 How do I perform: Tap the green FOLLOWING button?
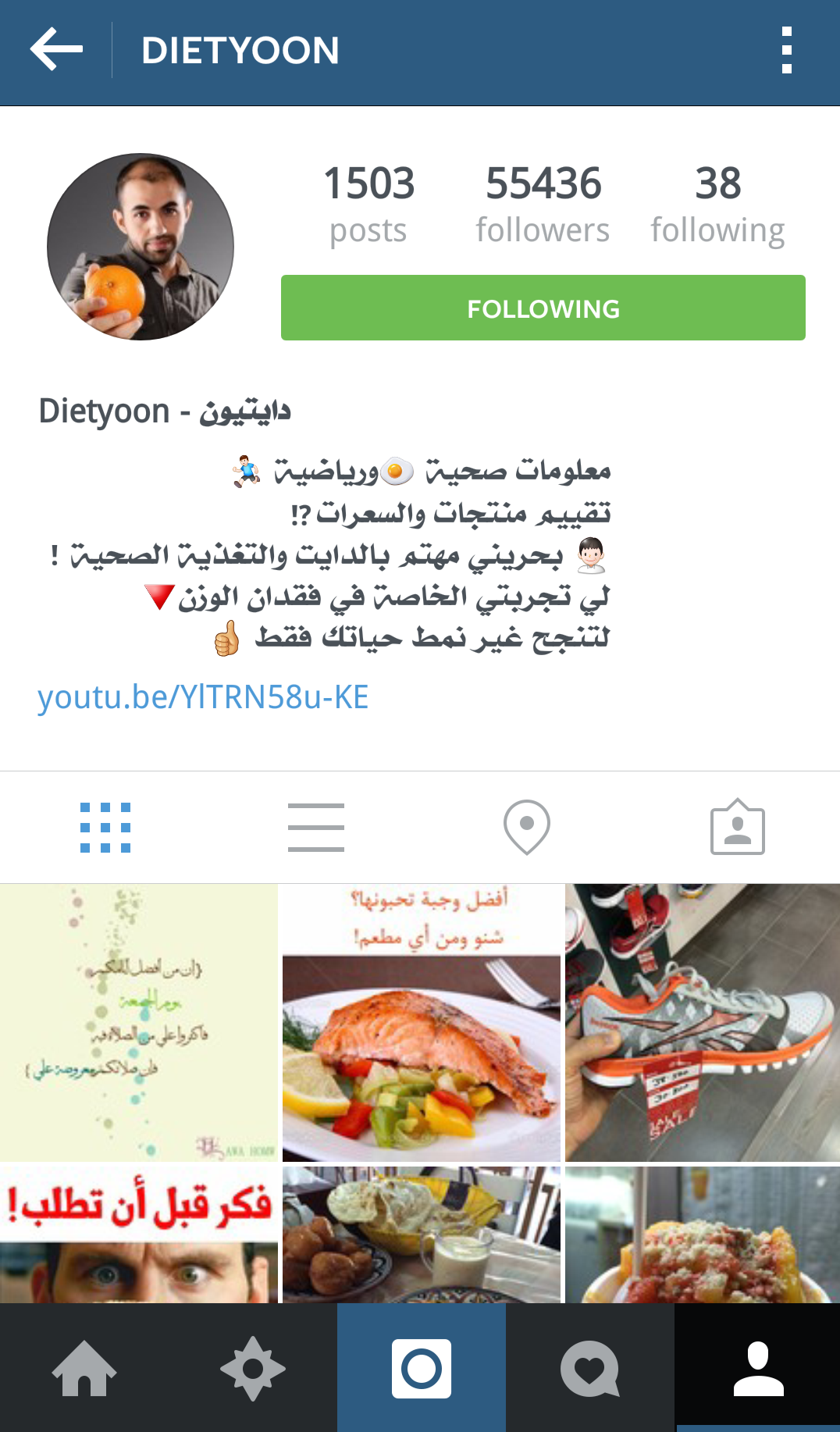coord(543,308)
